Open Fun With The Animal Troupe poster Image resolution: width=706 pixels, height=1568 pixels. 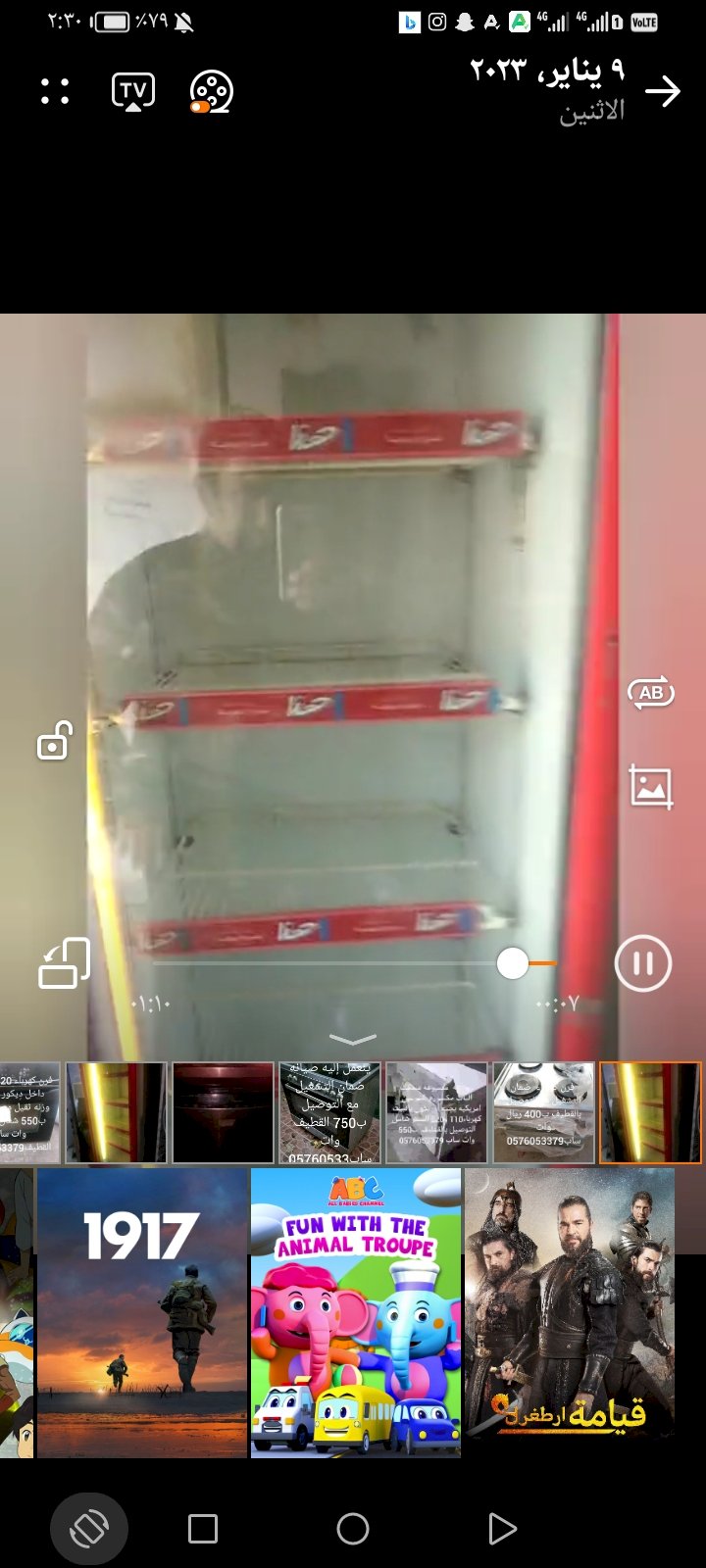pyautogui.click(x=355, y=1311)
